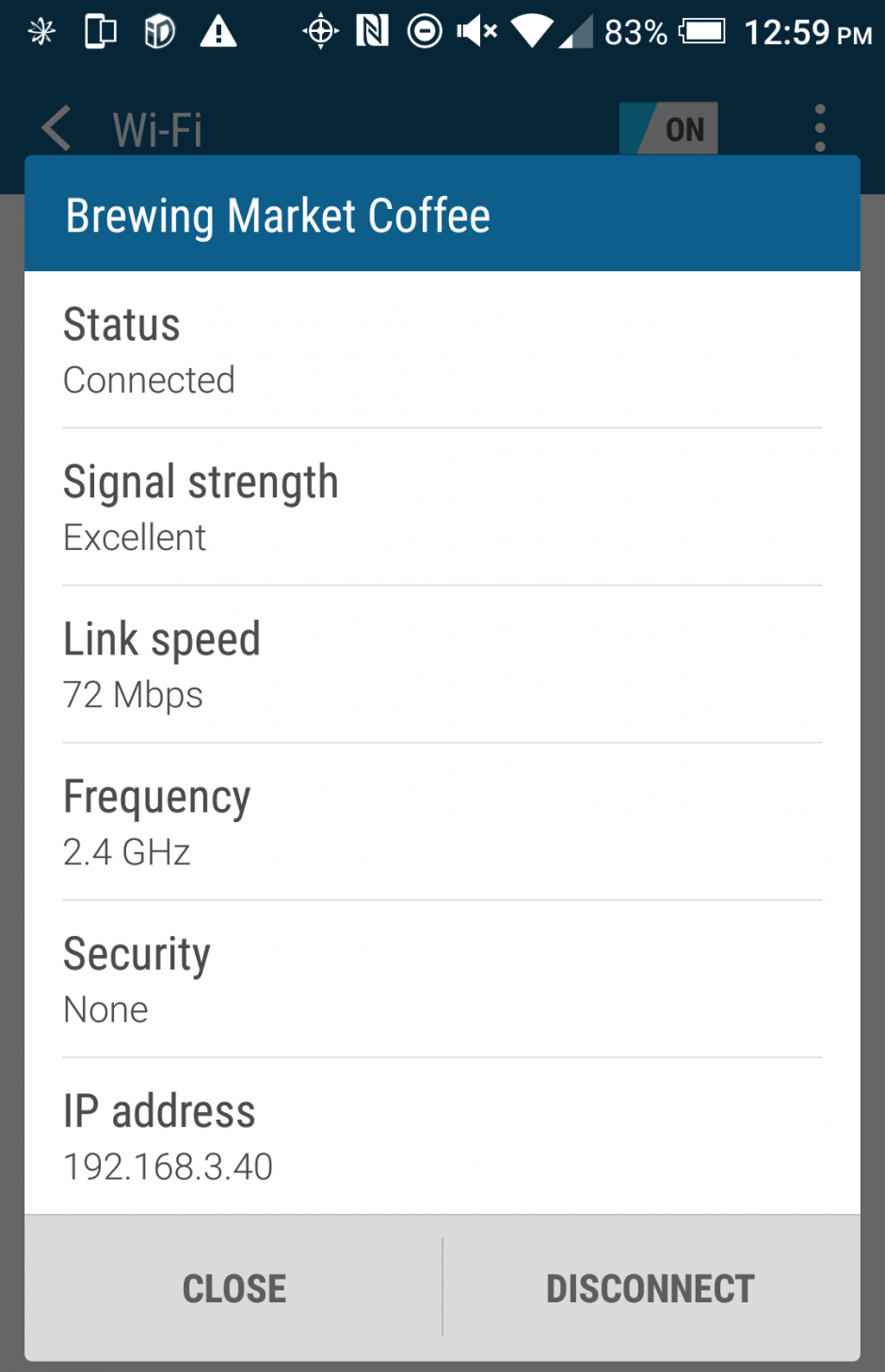Tap the screen rotation icon in status bar

click(99, 31)
